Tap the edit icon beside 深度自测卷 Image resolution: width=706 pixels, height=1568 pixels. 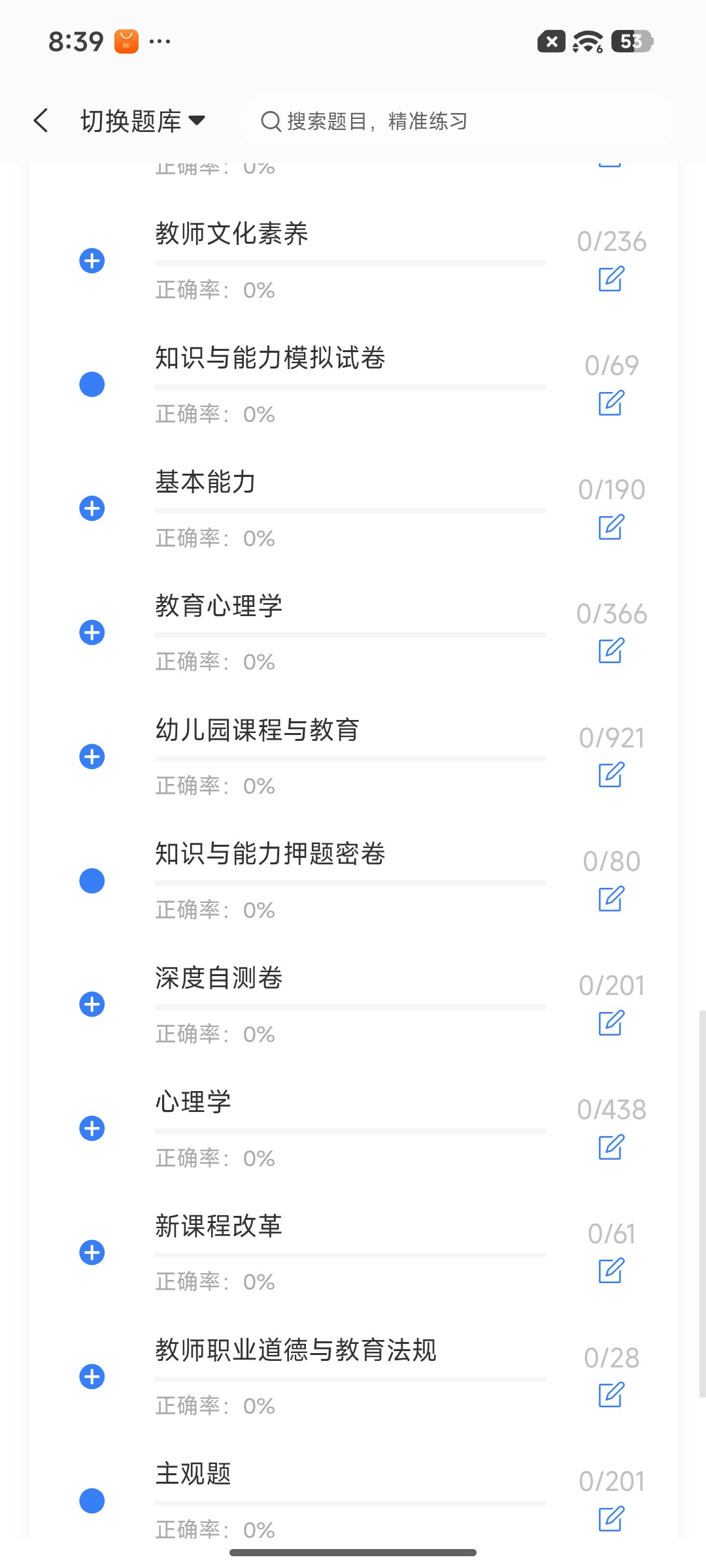click(x=611, y=1023)
